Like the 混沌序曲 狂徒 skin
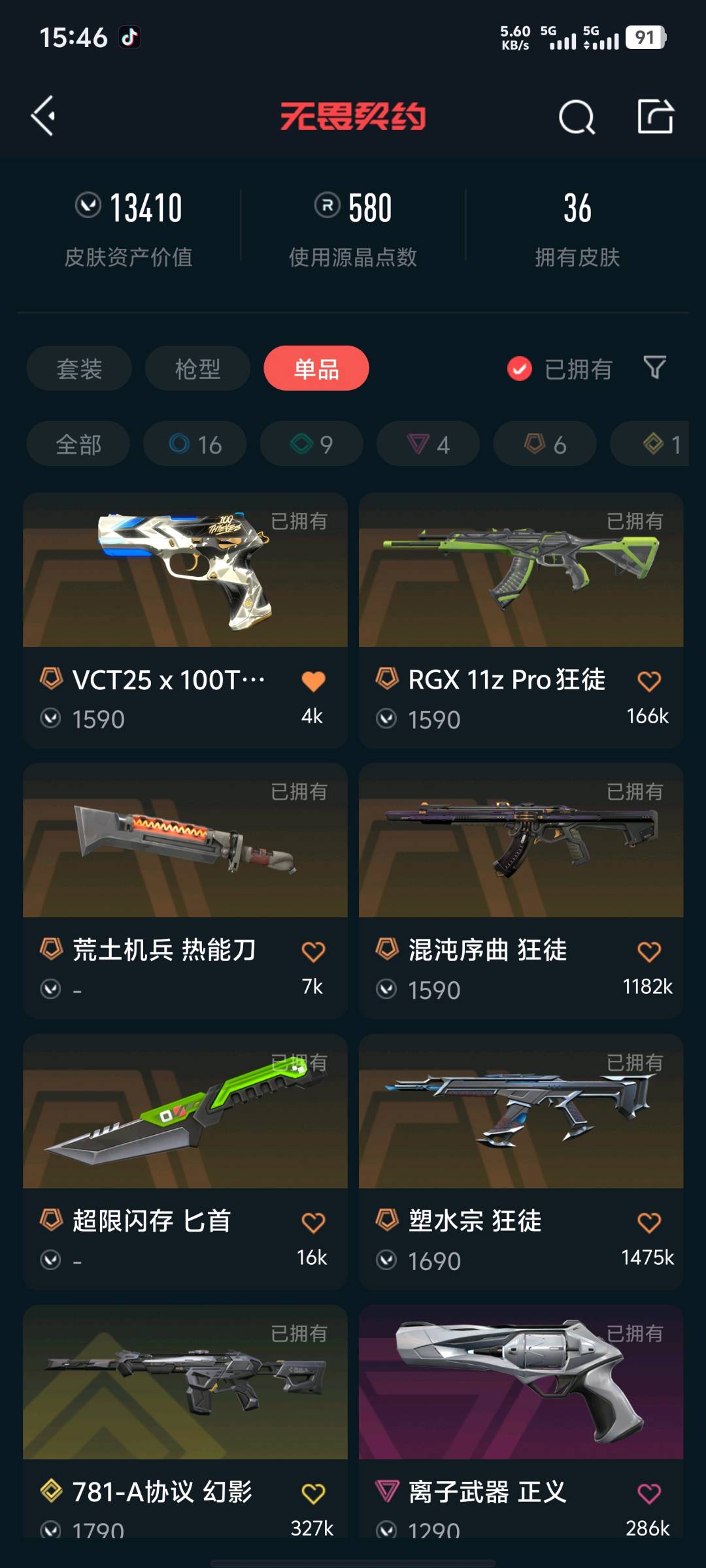Screen dimensions: 706x1568 pos(649,952)
